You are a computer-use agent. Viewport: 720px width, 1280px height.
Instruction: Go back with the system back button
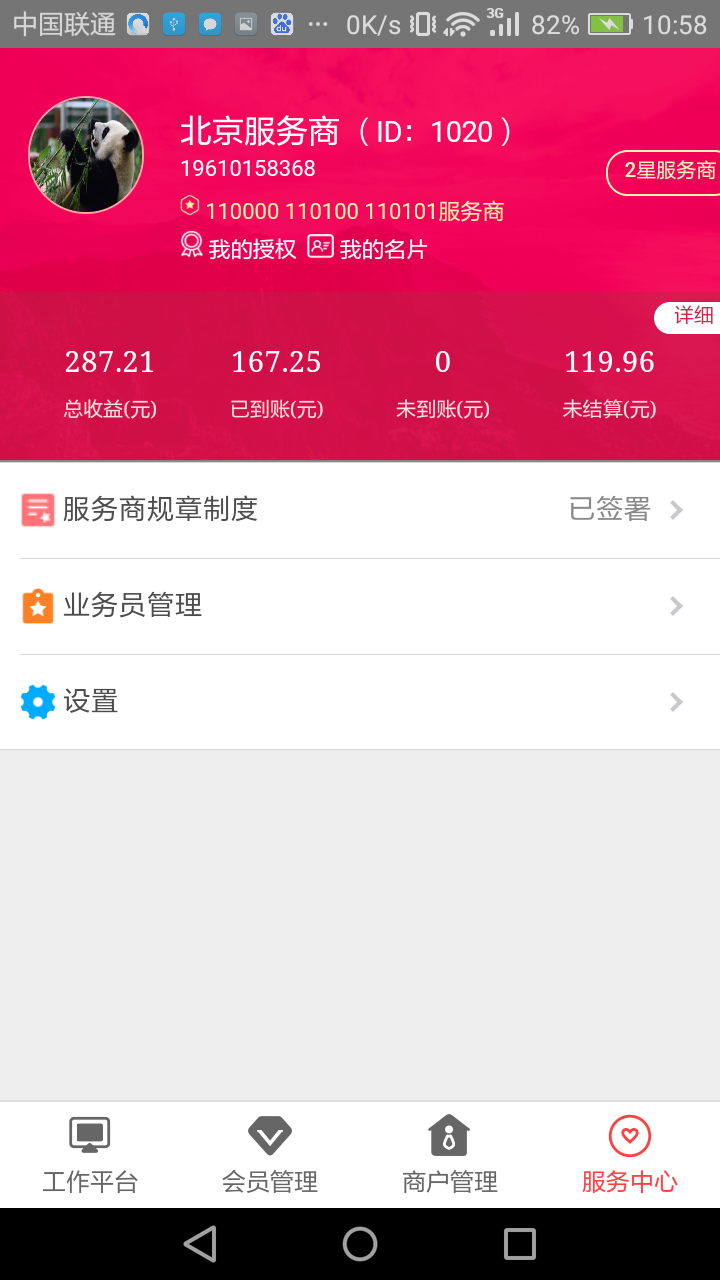coord(200,1244)
